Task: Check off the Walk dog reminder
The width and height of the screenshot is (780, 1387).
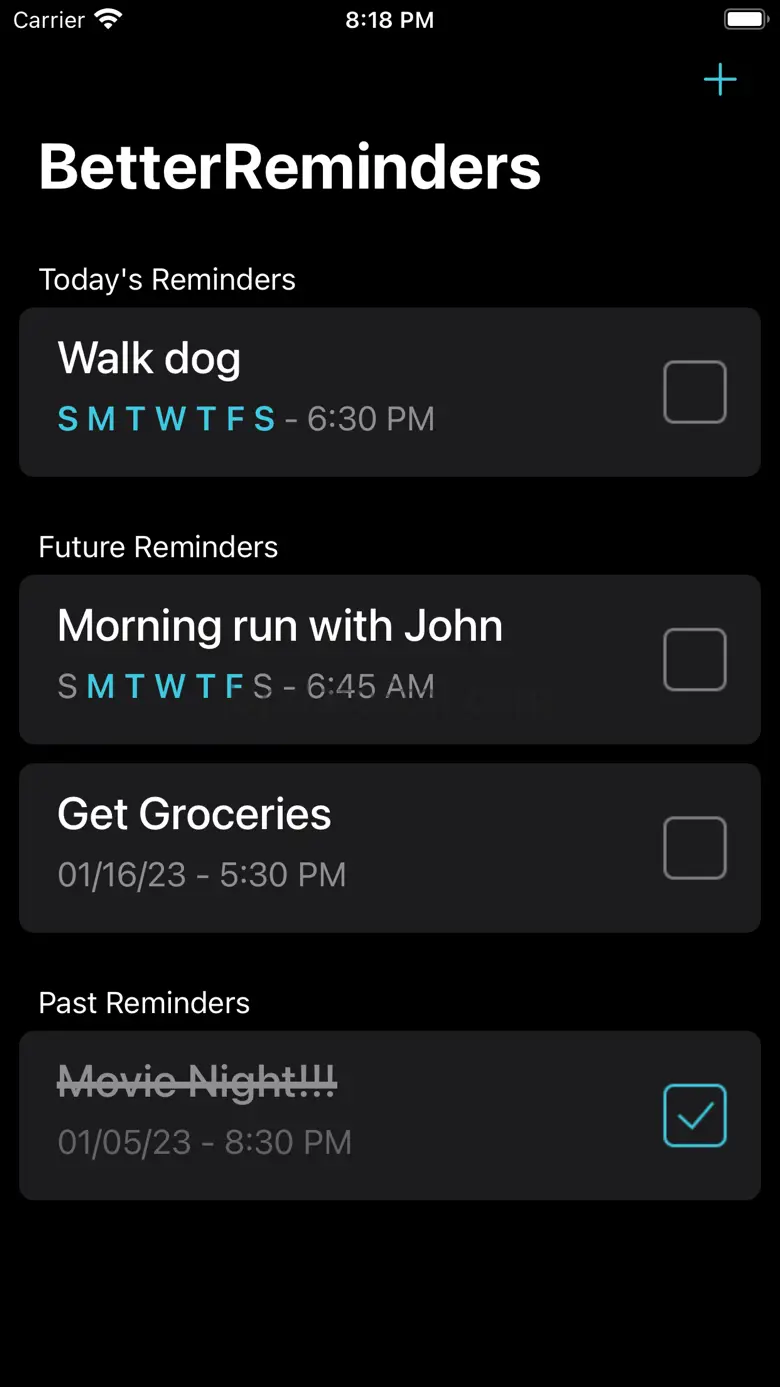Action: (695, 392)
